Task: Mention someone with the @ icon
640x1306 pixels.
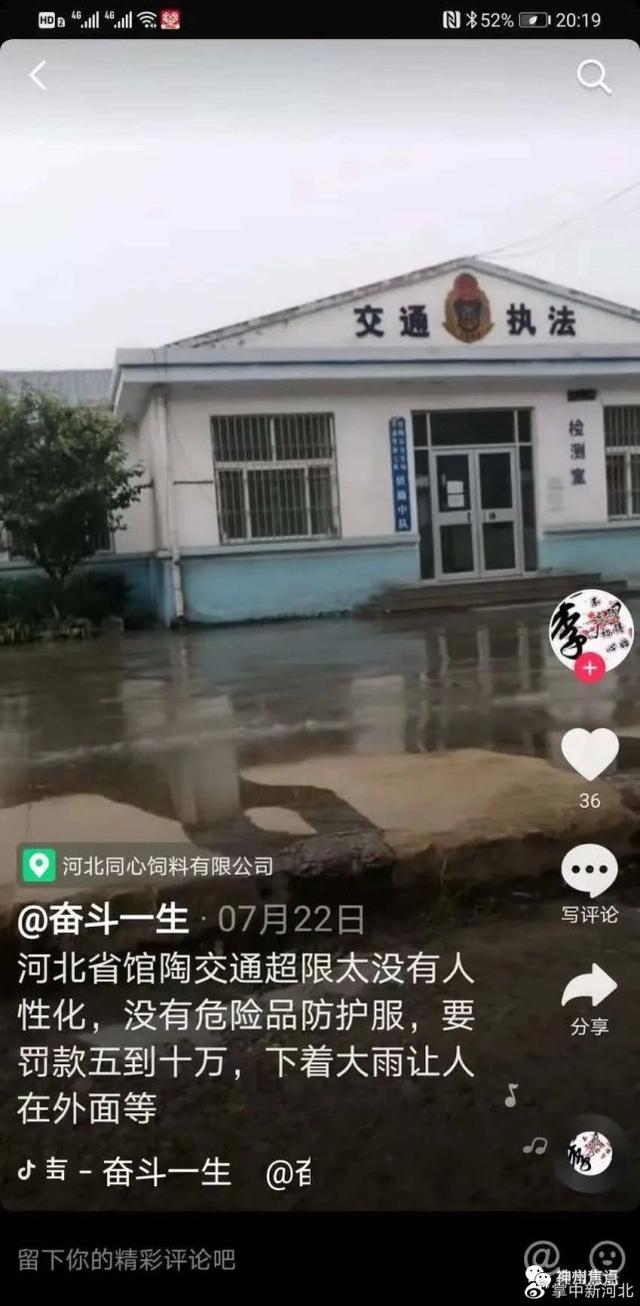Action: 542,1257
